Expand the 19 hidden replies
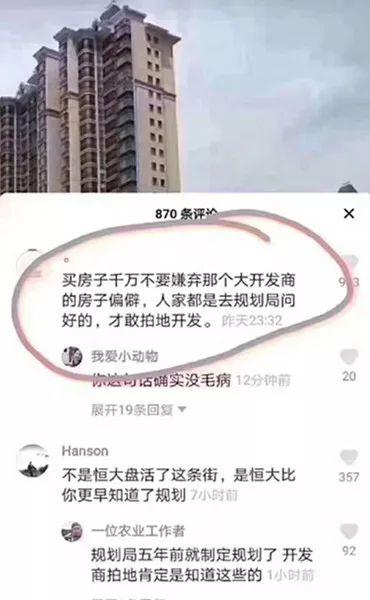Screen dimensions: 370x600 [x=139, y=410]
